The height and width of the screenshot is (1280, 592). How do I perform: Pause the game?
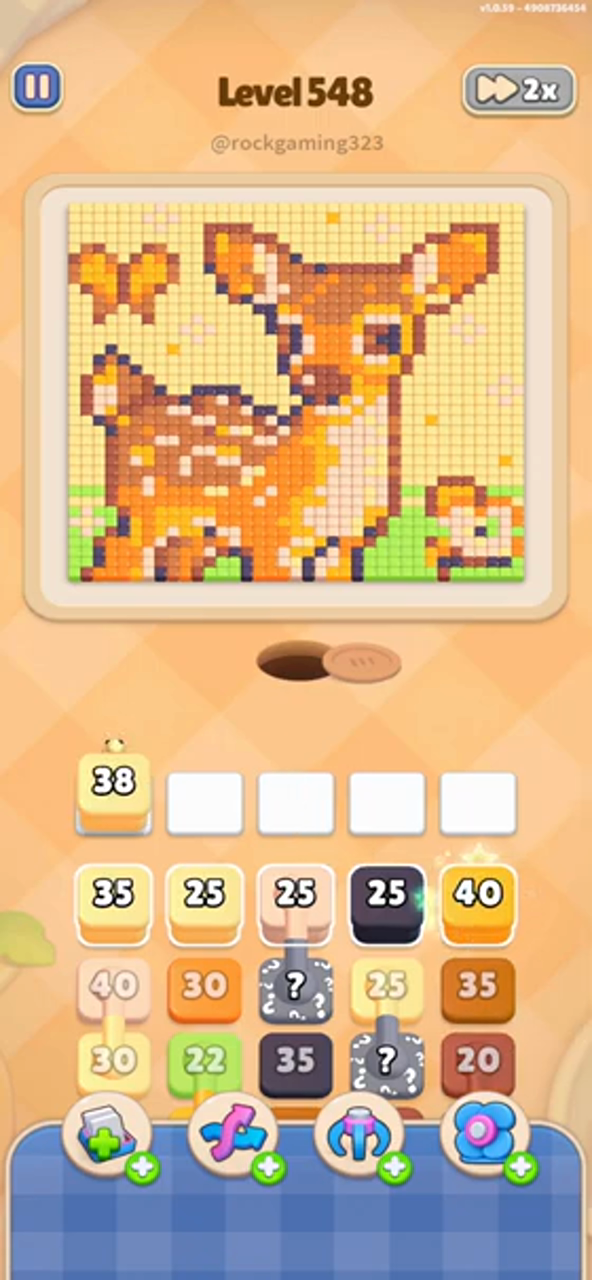[x=37, y=88]
